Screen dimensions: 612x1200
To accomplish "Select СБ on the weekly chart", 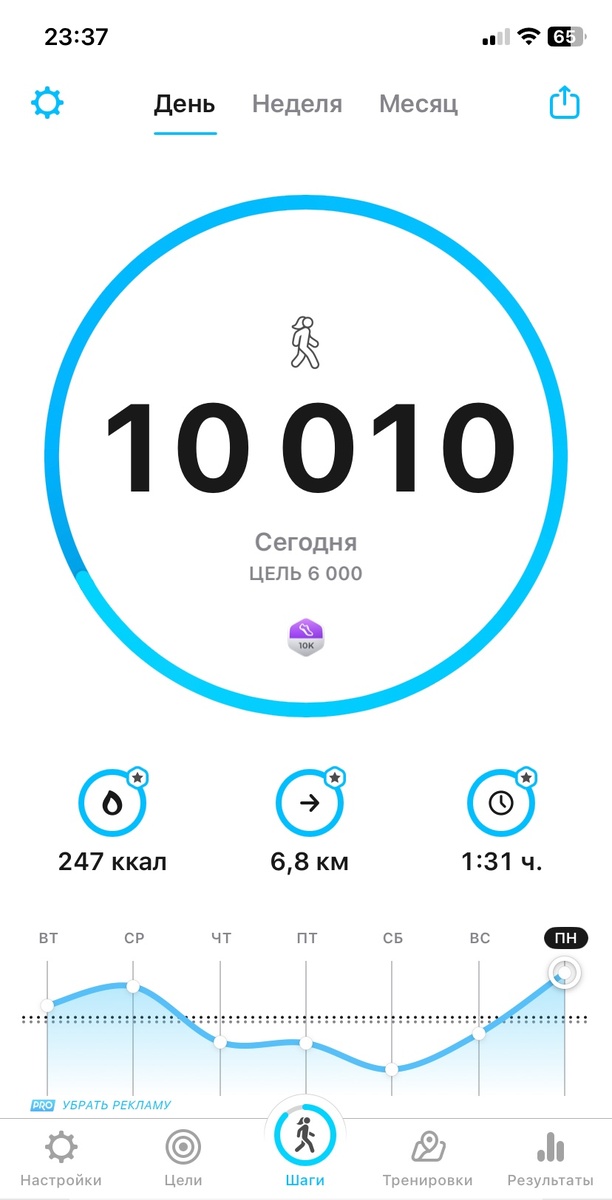I will pos(392,938).
